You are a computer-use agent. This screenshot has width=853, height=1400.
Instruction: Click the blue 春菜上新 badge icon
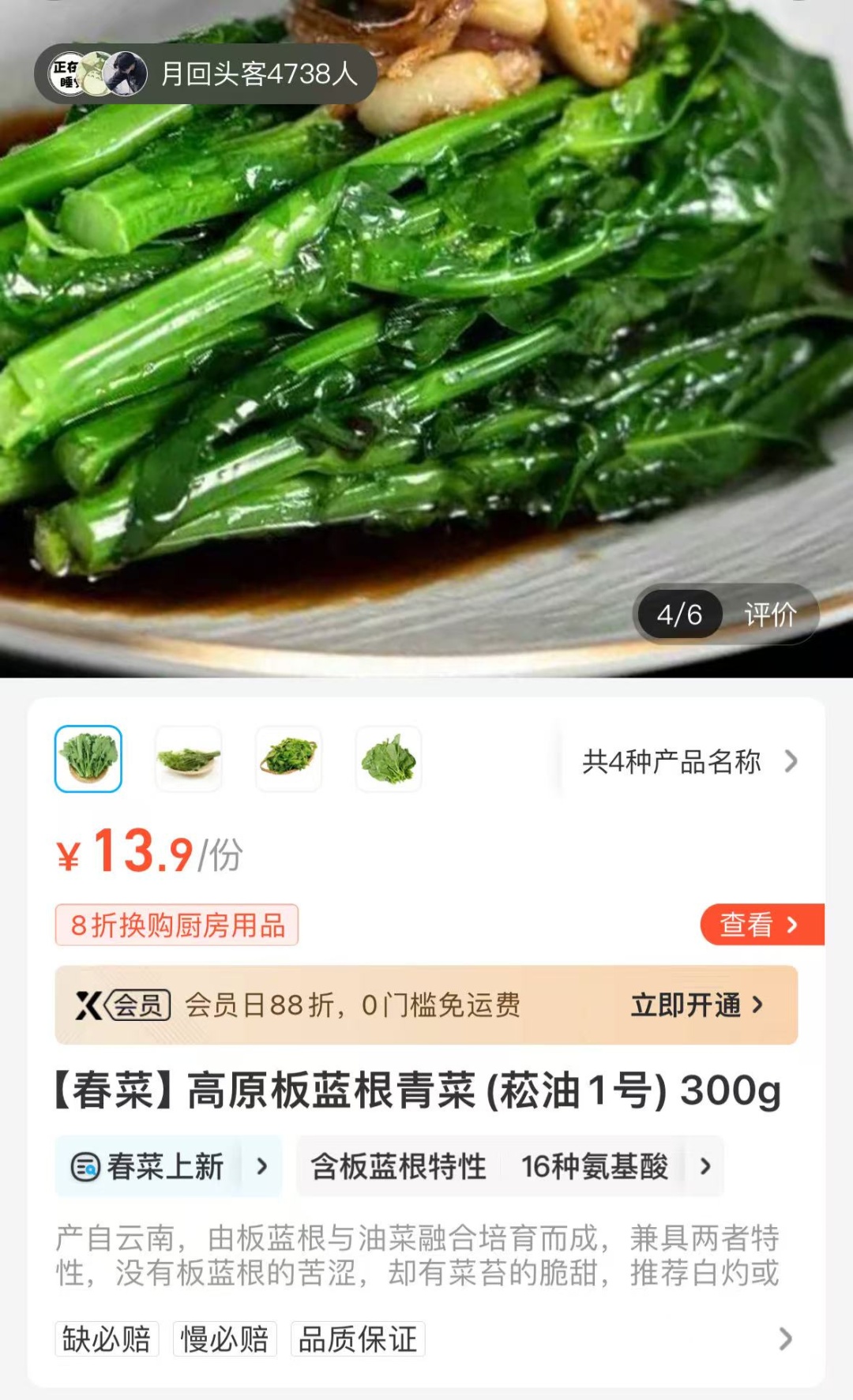pyautogui.click(x=89, y=1167)
